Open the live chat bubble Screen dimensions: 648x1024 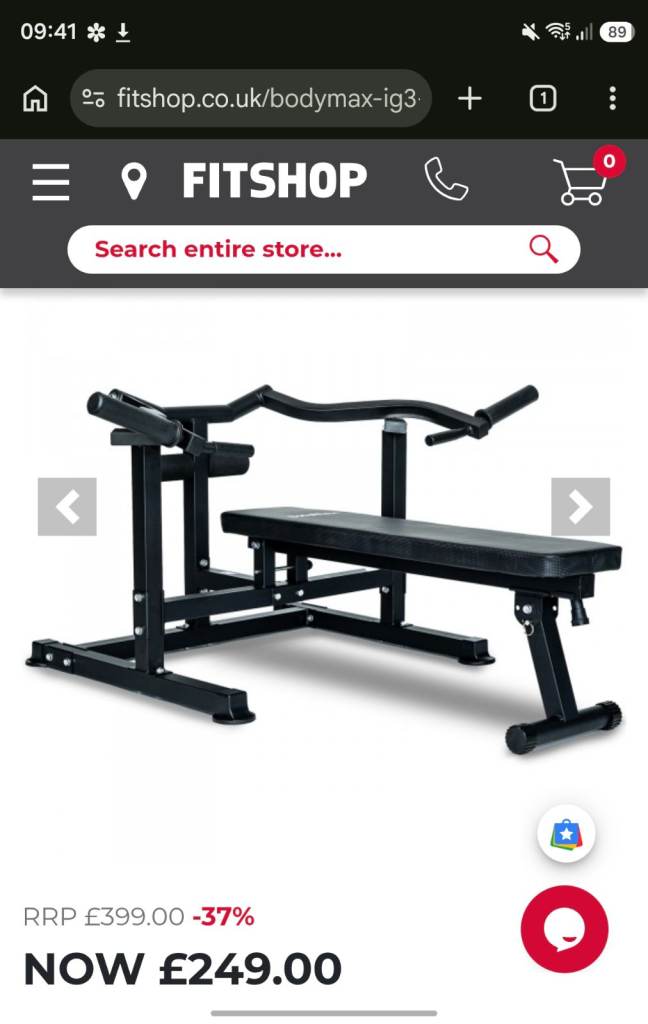[x=564, y=929]
